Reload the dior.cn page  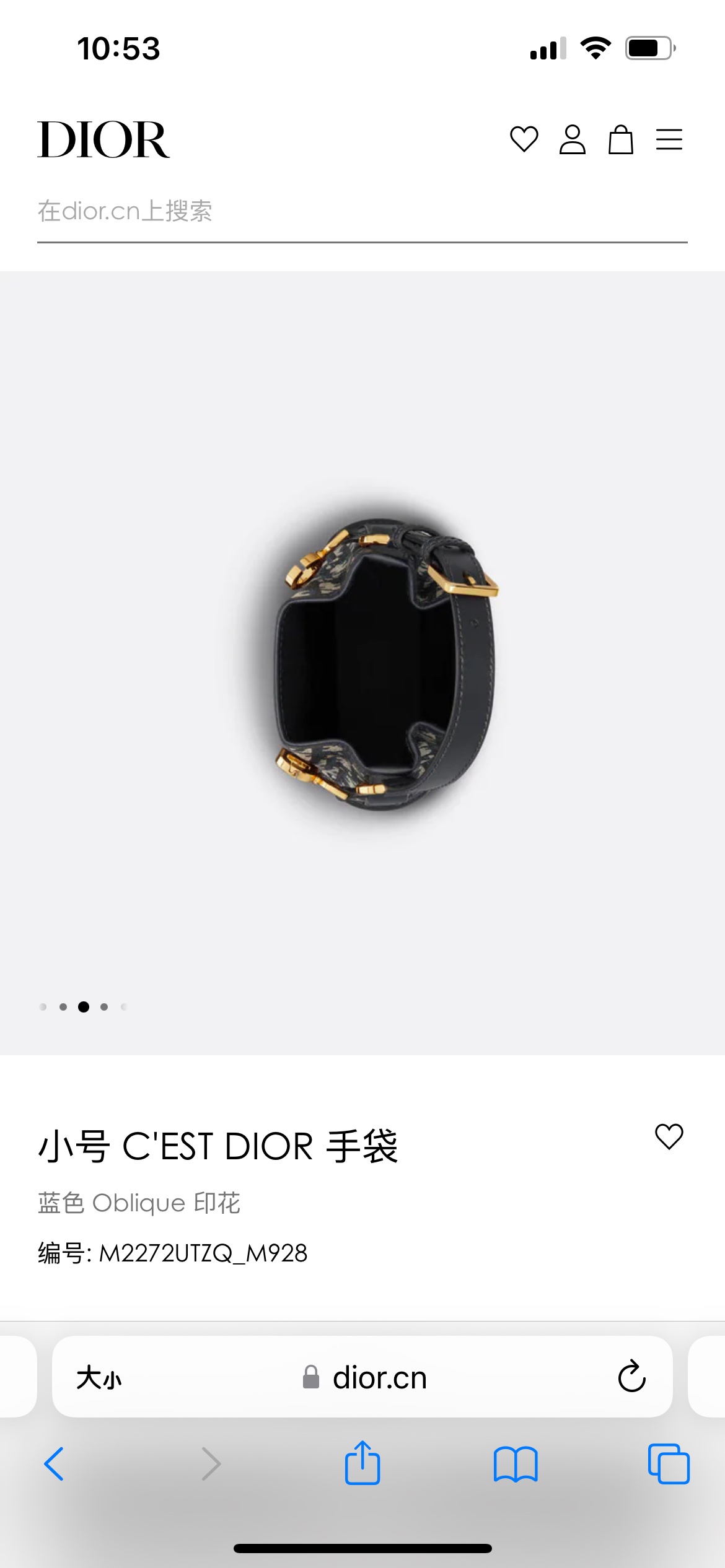pos(631,1377)
